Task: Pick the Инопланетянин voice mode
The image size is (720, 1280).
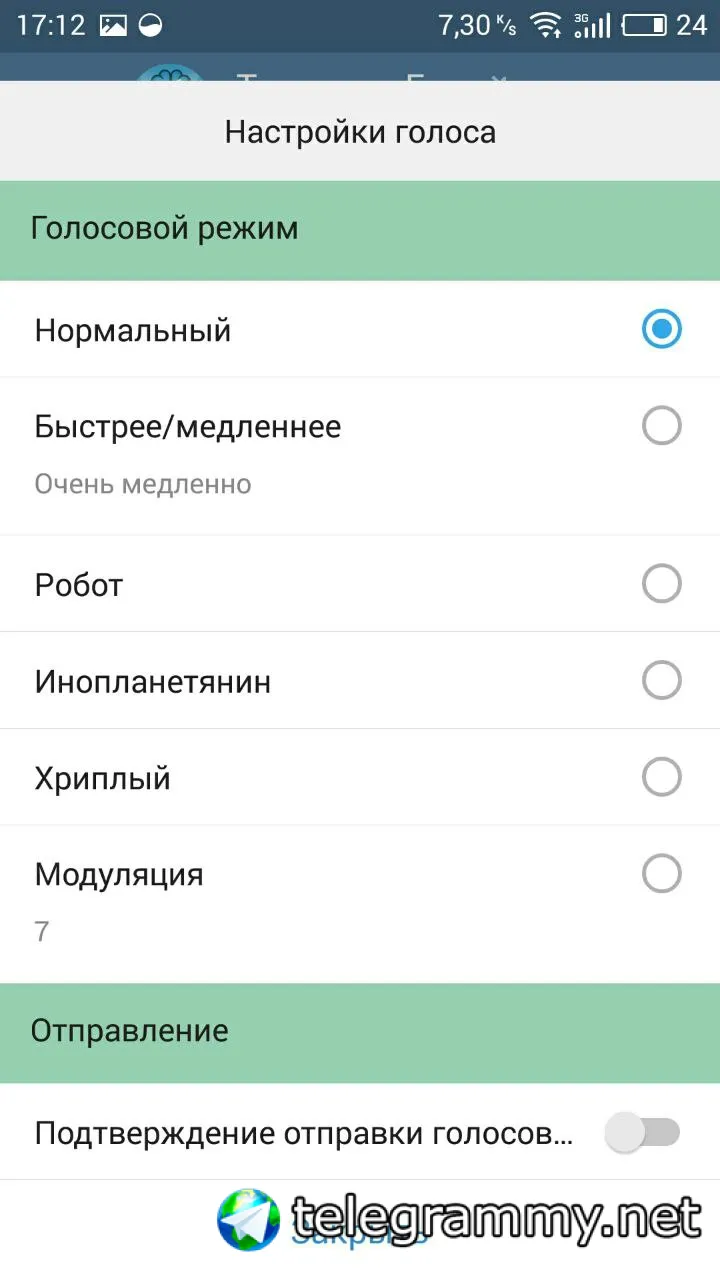Action: click(x=661, y=681)
